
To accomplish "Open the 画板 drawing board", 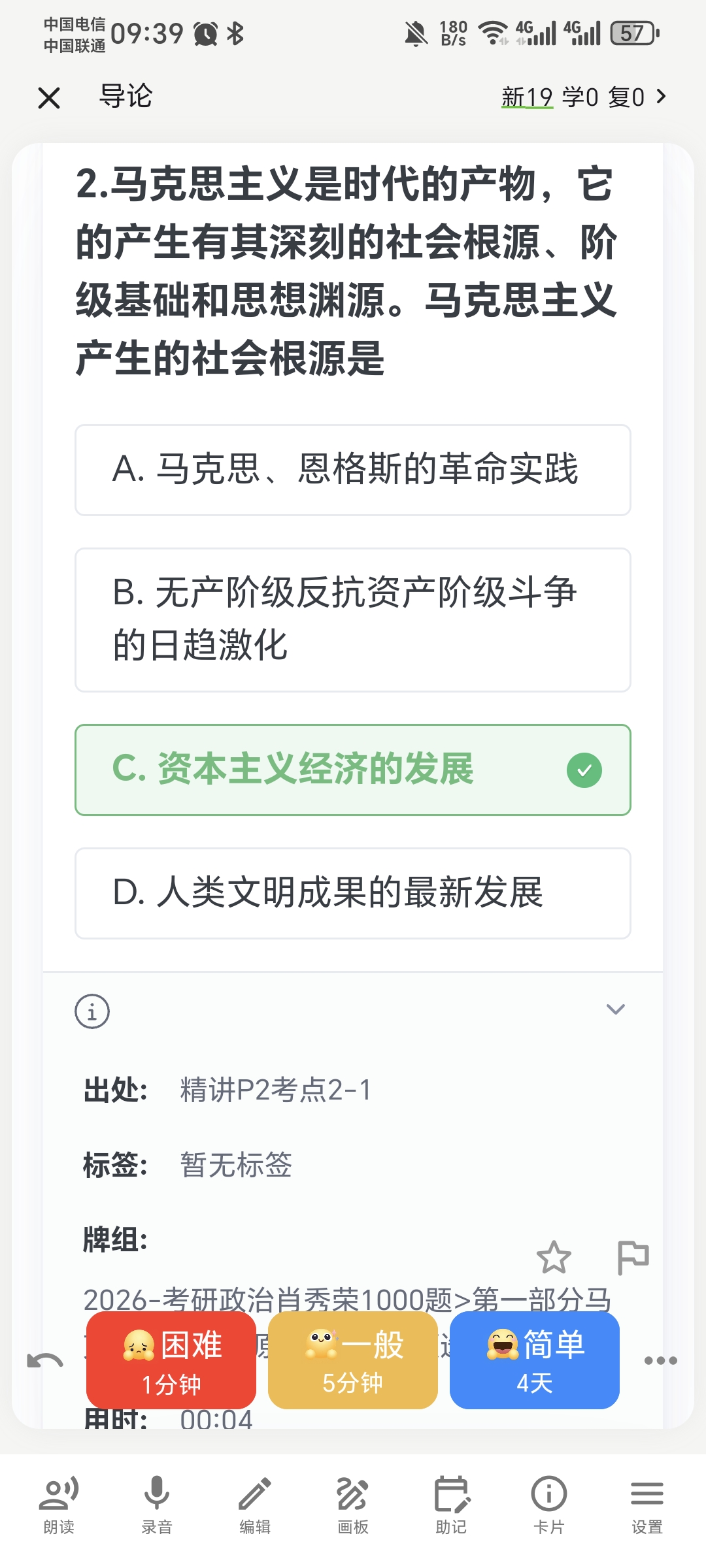I will 353,1505.
